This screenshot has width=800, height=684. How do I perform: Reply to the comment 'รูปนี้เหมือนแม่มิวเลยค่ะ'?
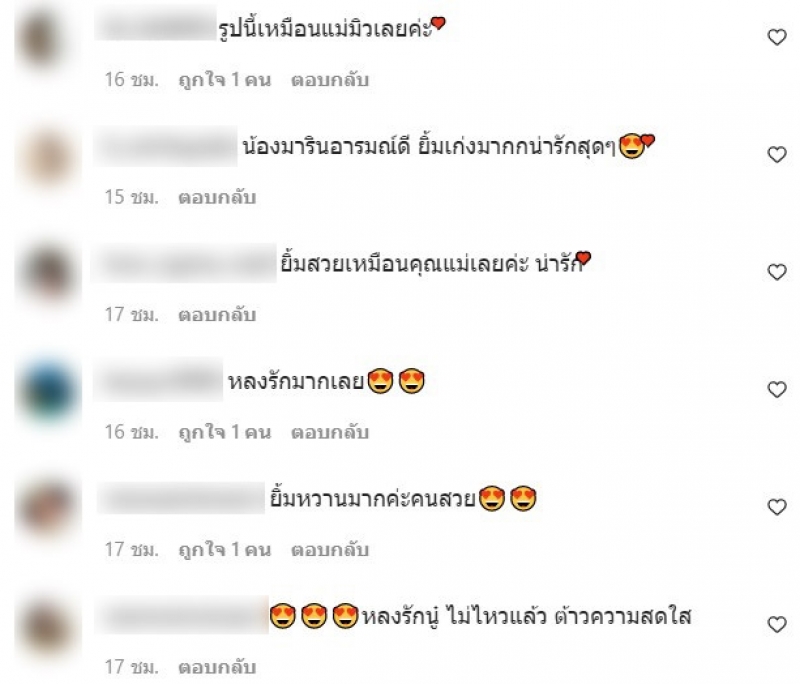[x=329, y=80]
